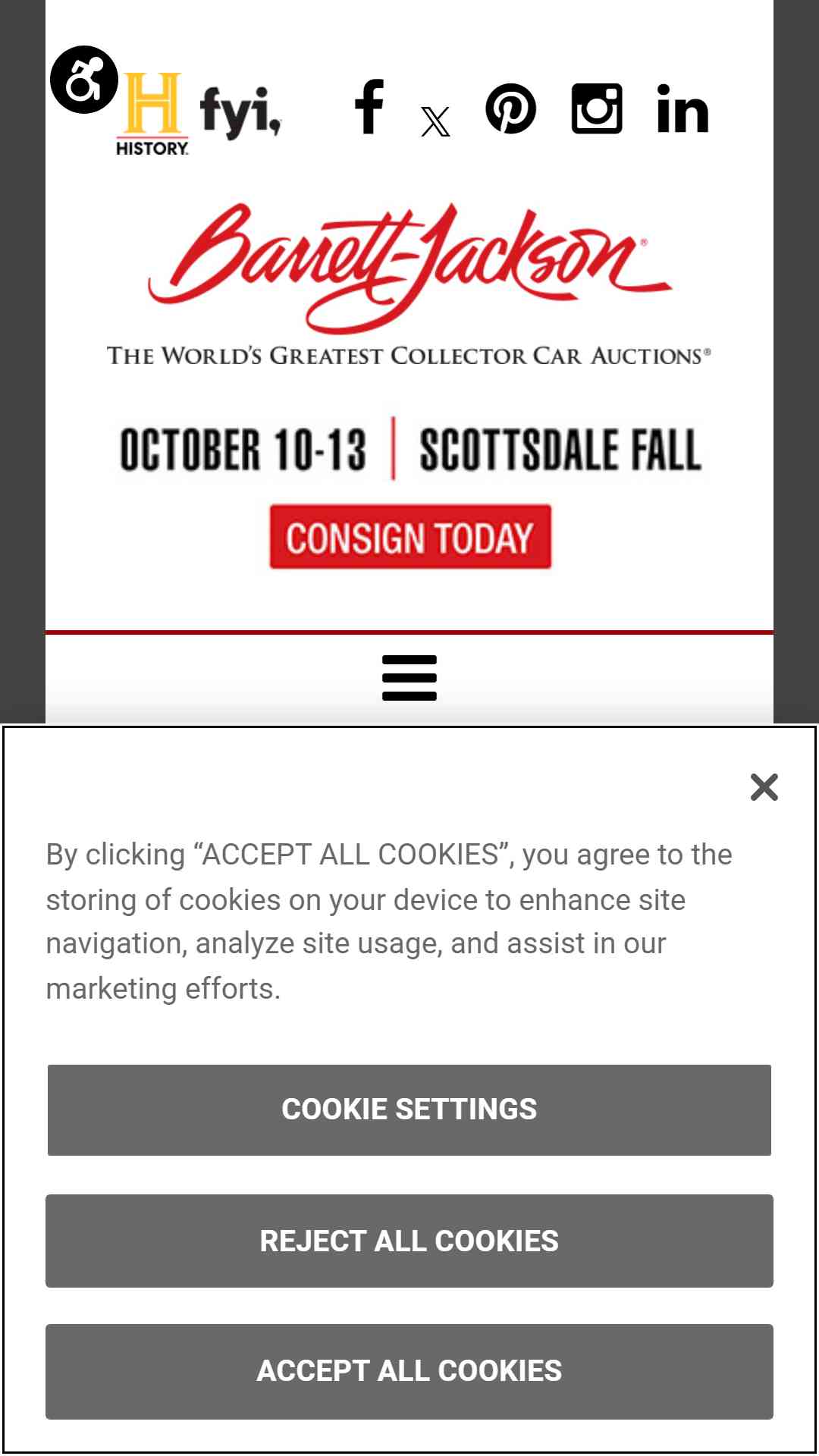The image size is (819, 1456).
Task: Open the hamburger navigation menu
Action: [x=409, y=678]
